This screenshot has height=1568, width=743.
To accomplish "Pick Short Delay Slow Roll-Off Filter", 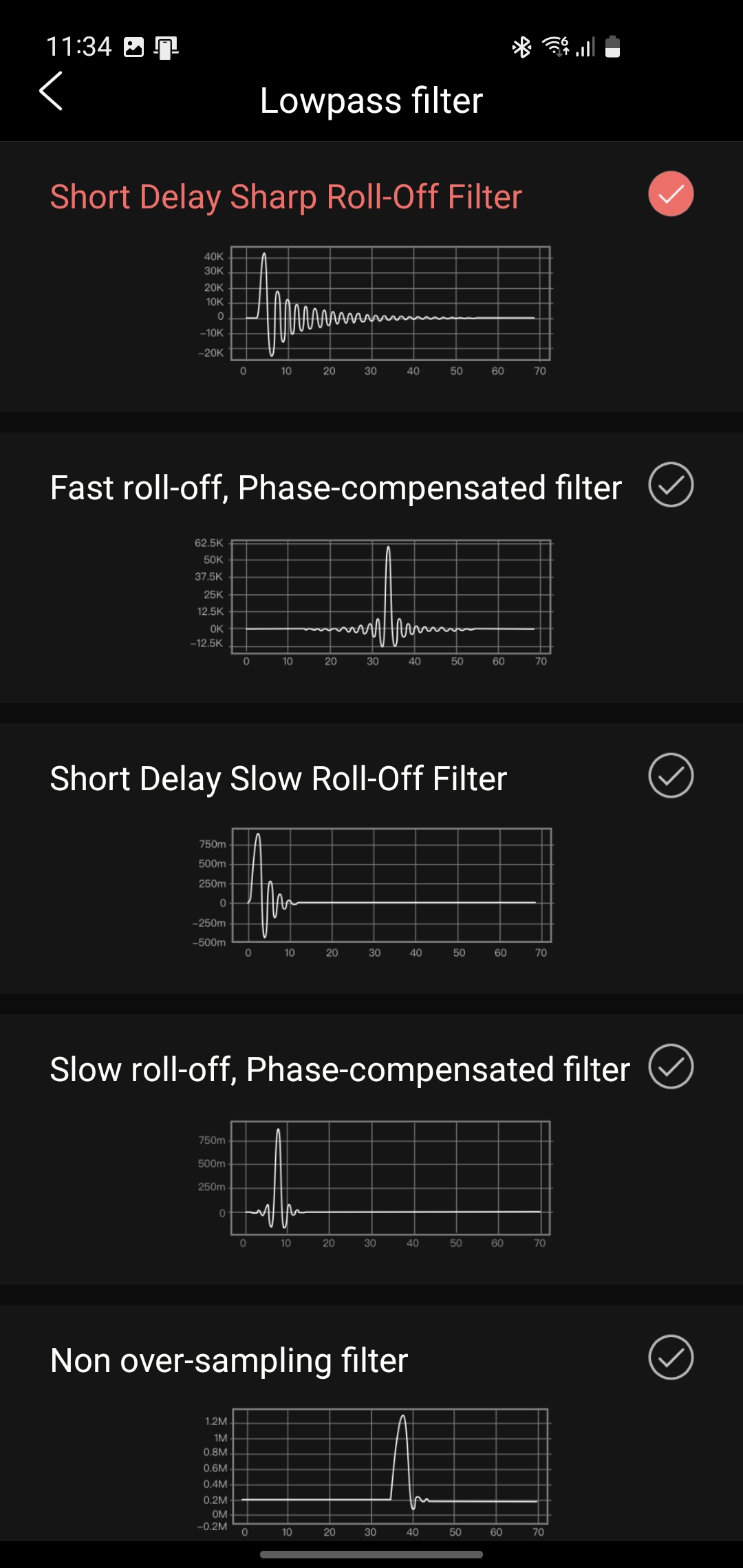I will coord(371,859).
